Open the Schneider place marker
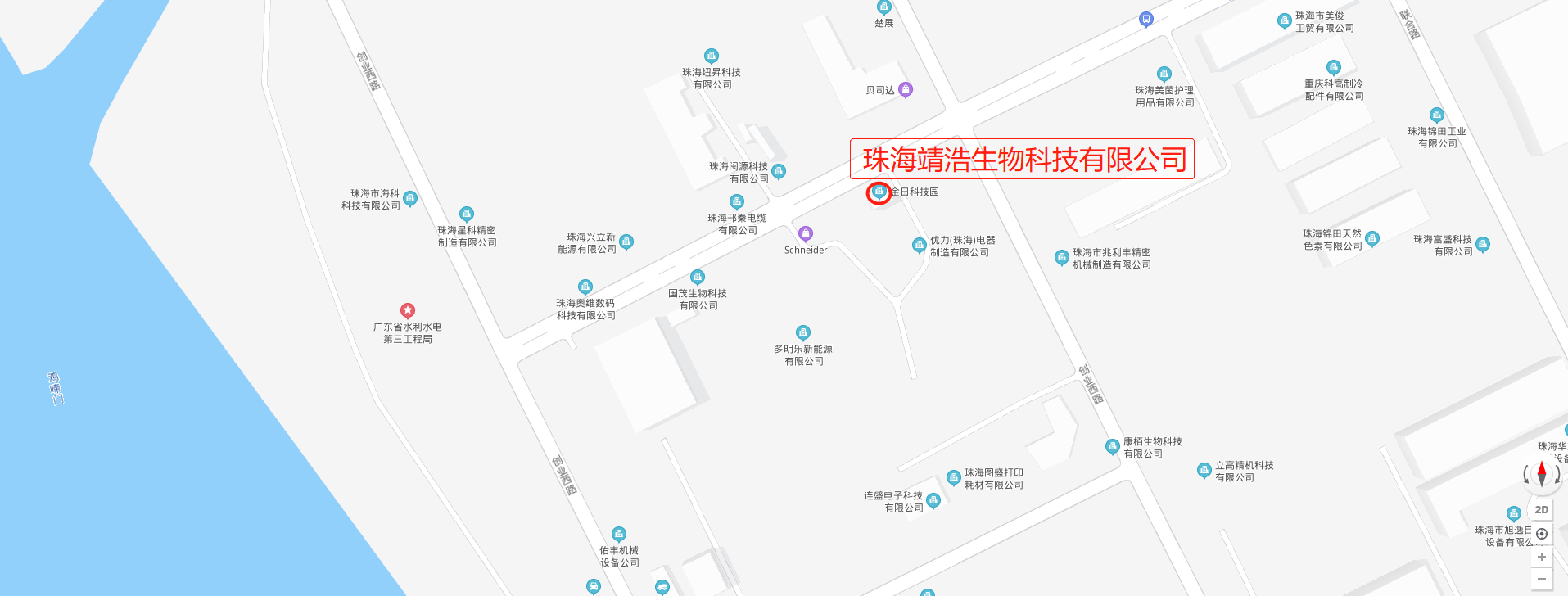The width and height of the screenshot is (1568, 596). tap(806, 234)
